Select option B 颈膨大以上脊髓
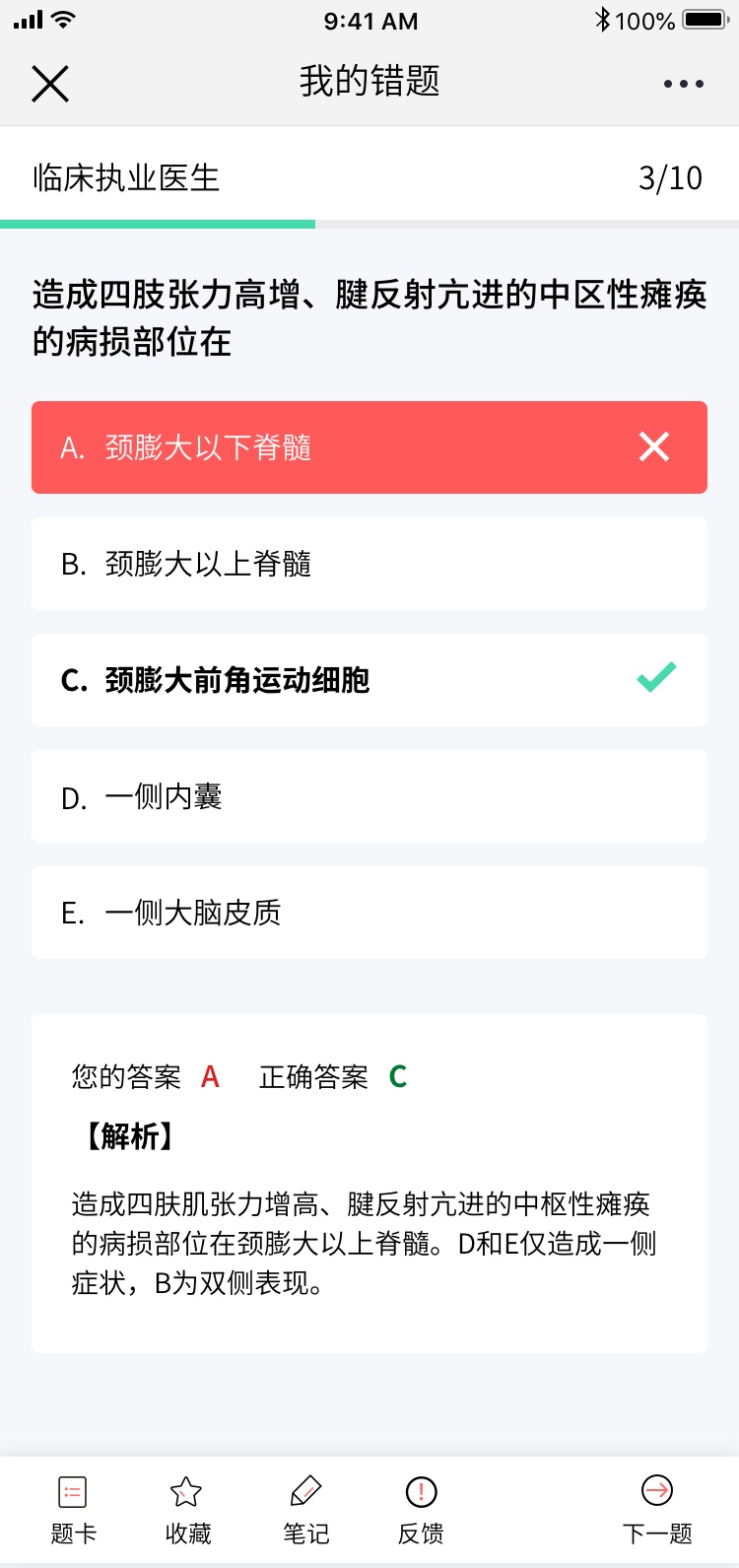The width and height of the screenshot is (739, 1568). (369, 564)
